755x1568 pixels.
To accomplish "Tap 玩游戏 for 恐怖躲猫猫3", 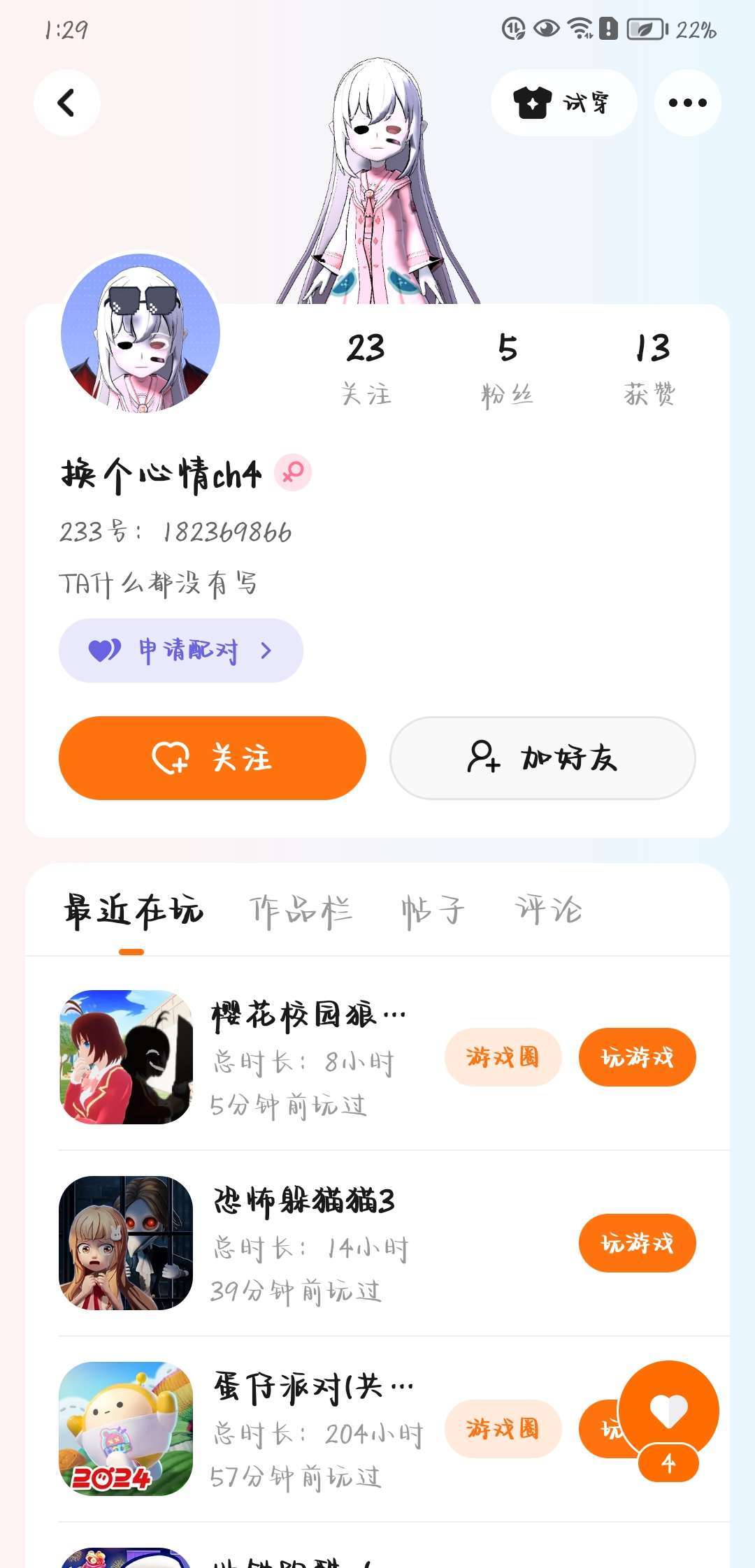I will (637, 1242).
